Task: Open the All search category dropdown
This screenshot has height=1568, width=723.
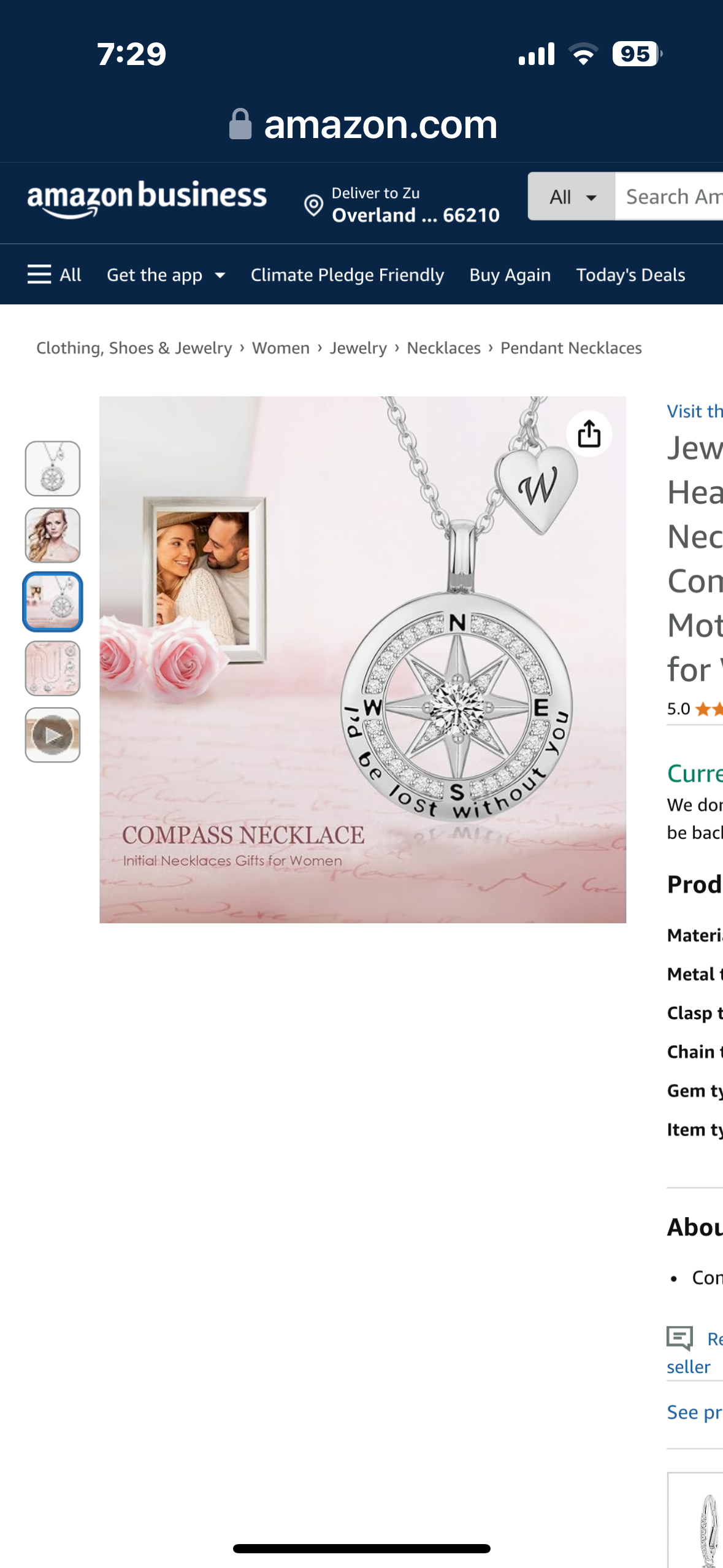Action: click(572, 197)
